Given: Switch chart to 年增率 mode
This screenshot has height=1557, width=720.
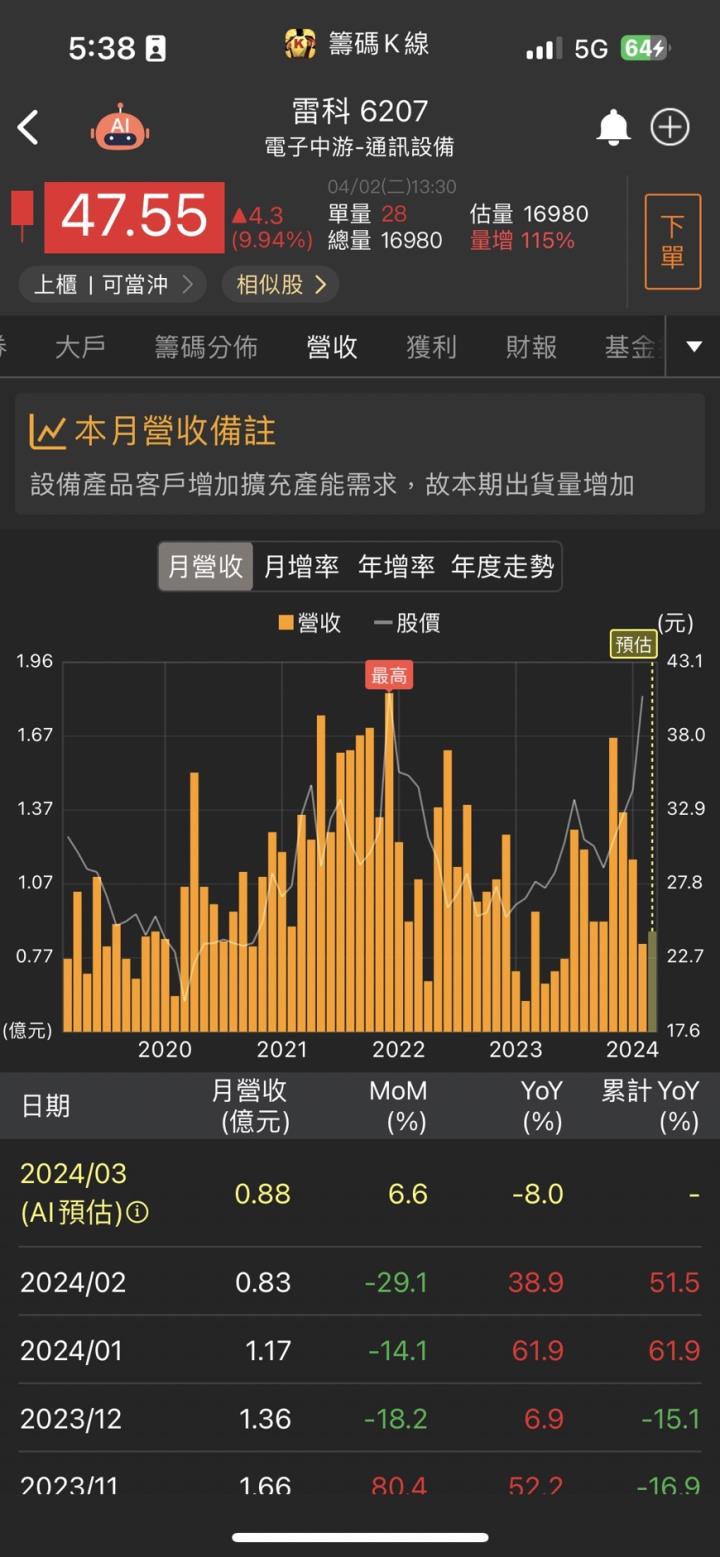Looking at the screenshot, I should tap(397, 566).
